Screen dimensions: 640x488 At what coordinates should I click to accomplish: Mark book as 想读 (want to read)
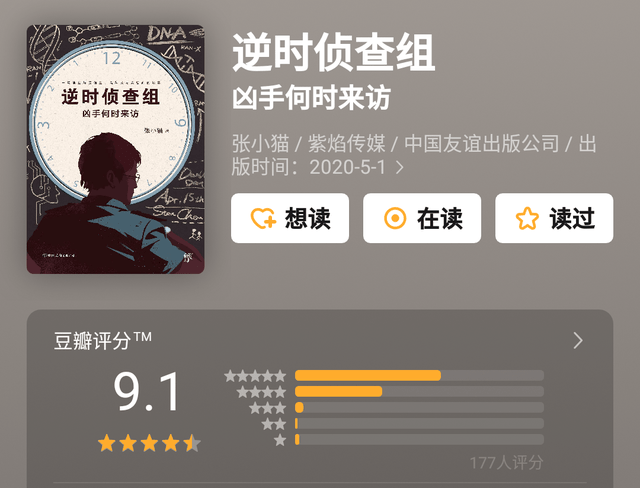tap(290, 218)
